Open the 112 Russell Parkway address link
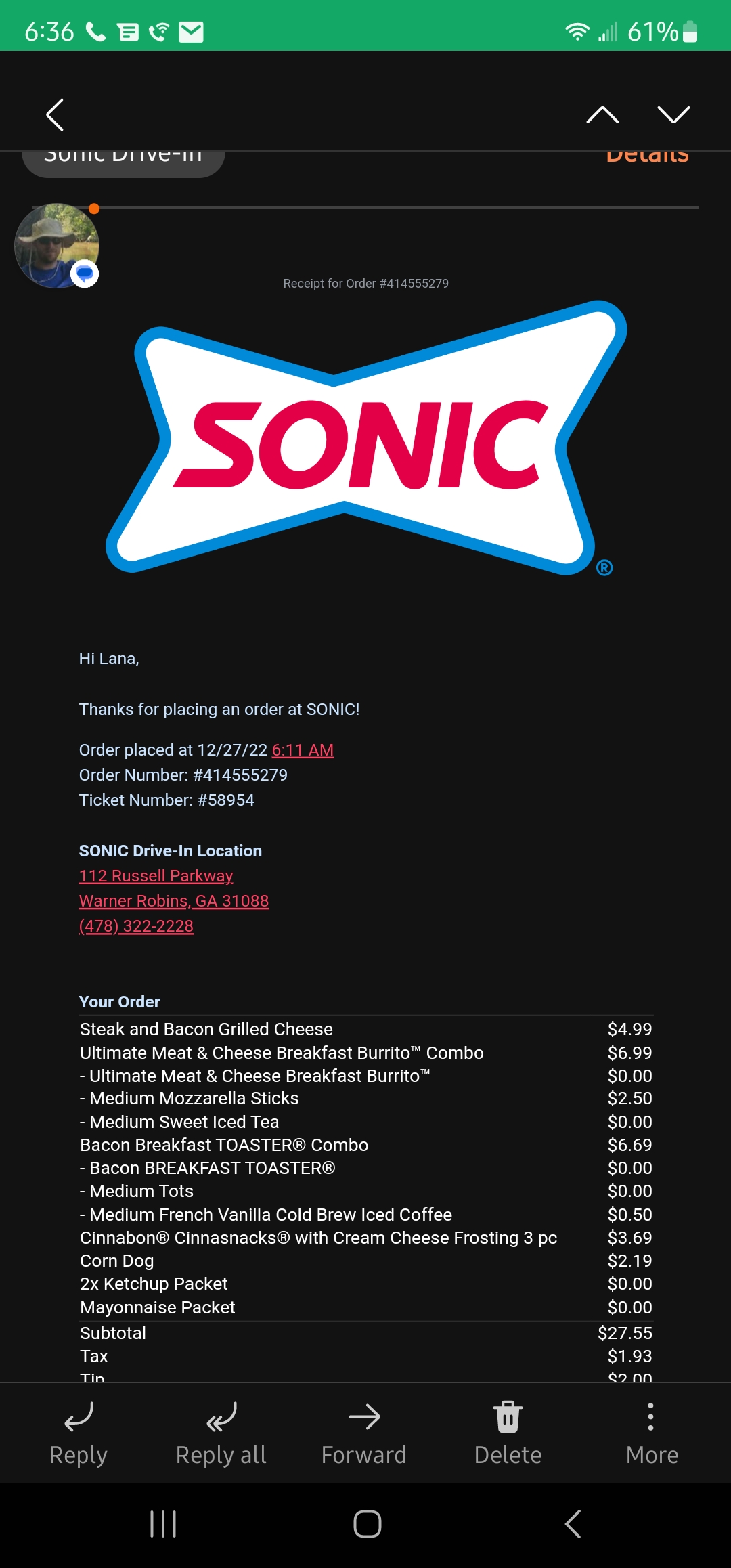This screenshot has width=731, height=1568. click(x=156, y=876)
